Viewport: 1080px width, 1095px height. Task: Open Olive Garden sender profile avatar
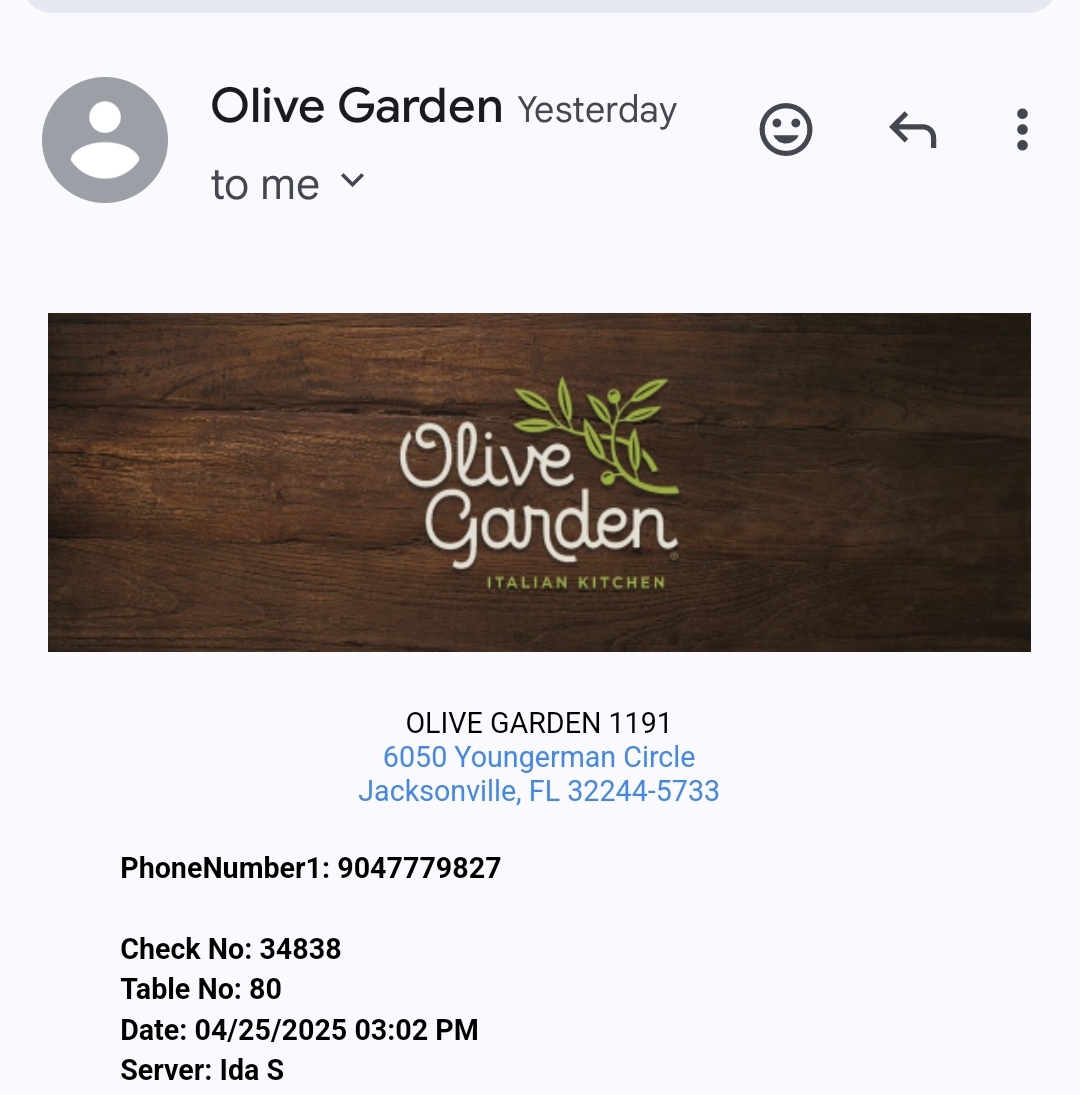pyautogui.click(x=105, y=140)
